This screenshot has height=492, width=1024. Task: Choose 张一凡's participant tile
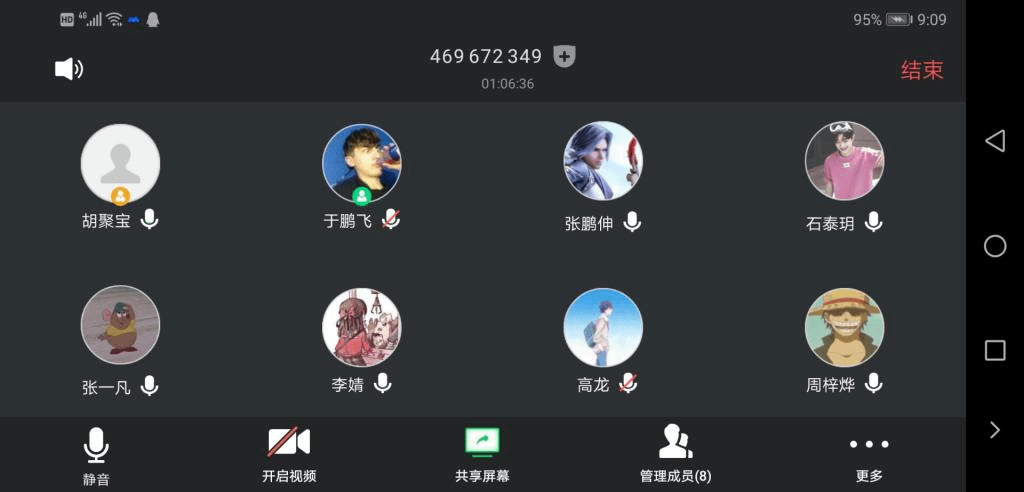tap(120, 326)
